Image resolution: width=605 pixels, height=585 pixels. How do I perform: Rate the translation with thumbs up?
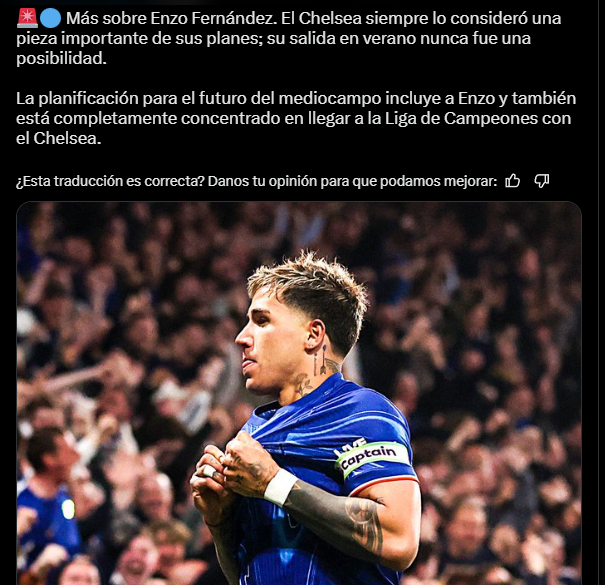513,181
